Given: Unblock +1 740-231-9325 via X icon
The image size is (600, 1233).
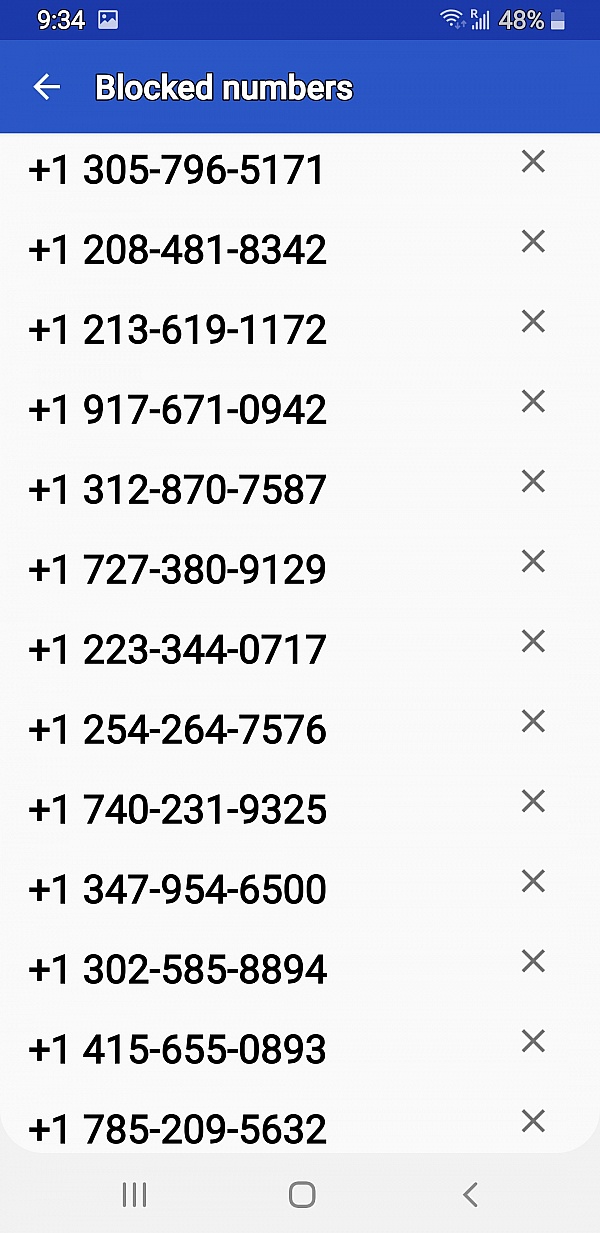Looking at the screenshot, I should 533,802.
